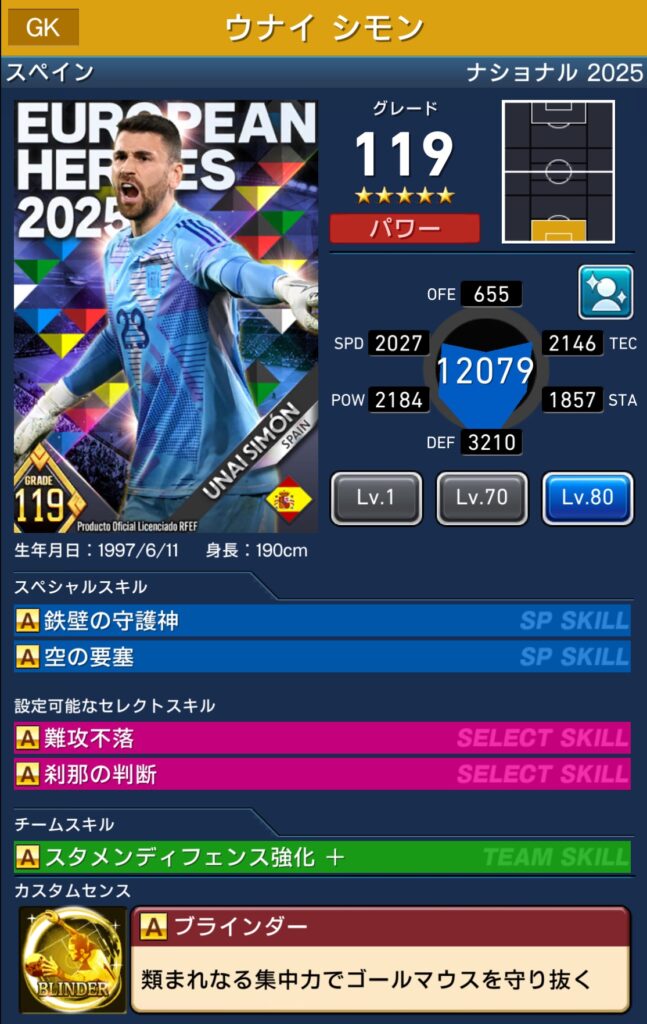
Task: Enlarge the Unai Simón player card image
Action: click(x=166, y=315)
